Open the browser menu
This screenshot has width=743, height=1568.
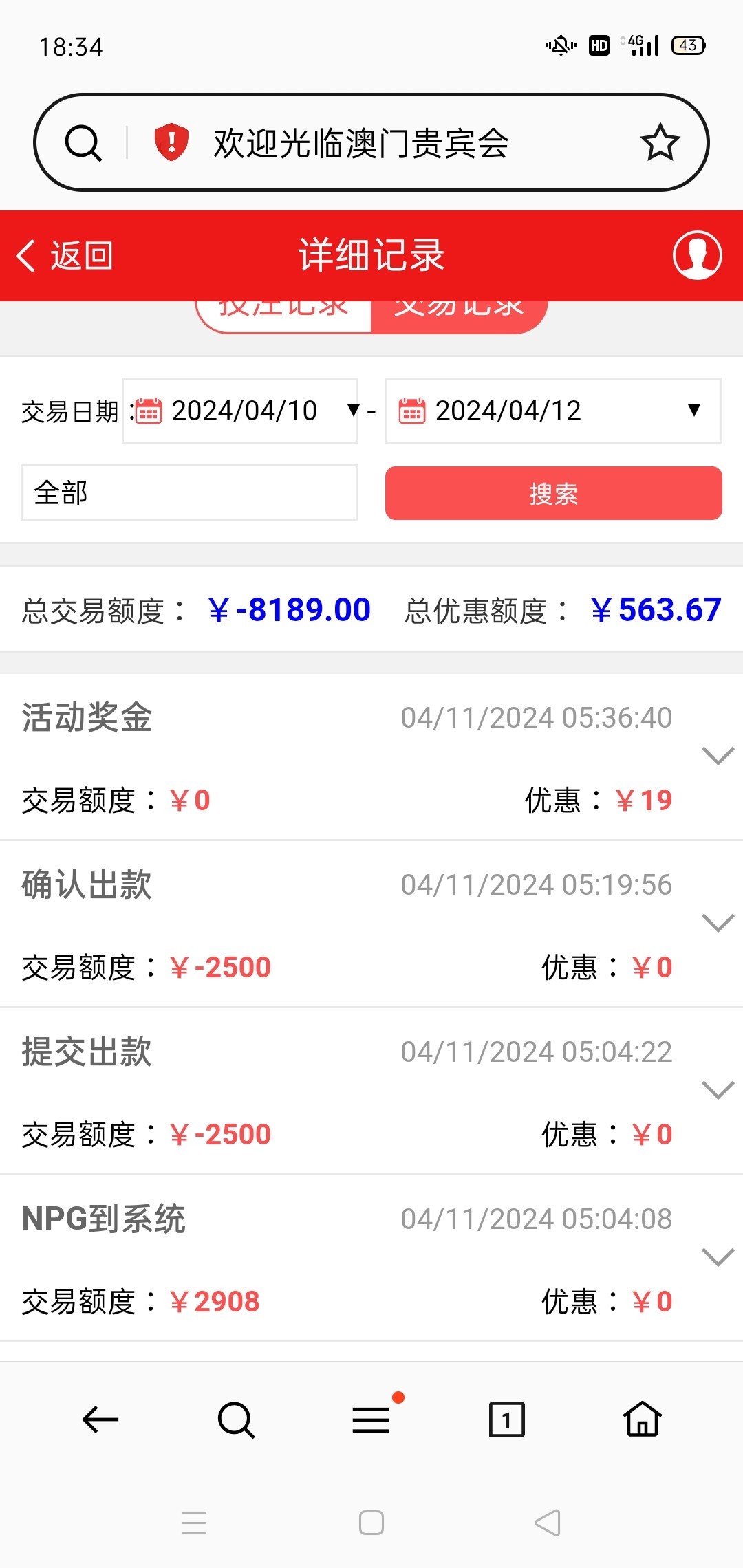tap(371, 1419)
